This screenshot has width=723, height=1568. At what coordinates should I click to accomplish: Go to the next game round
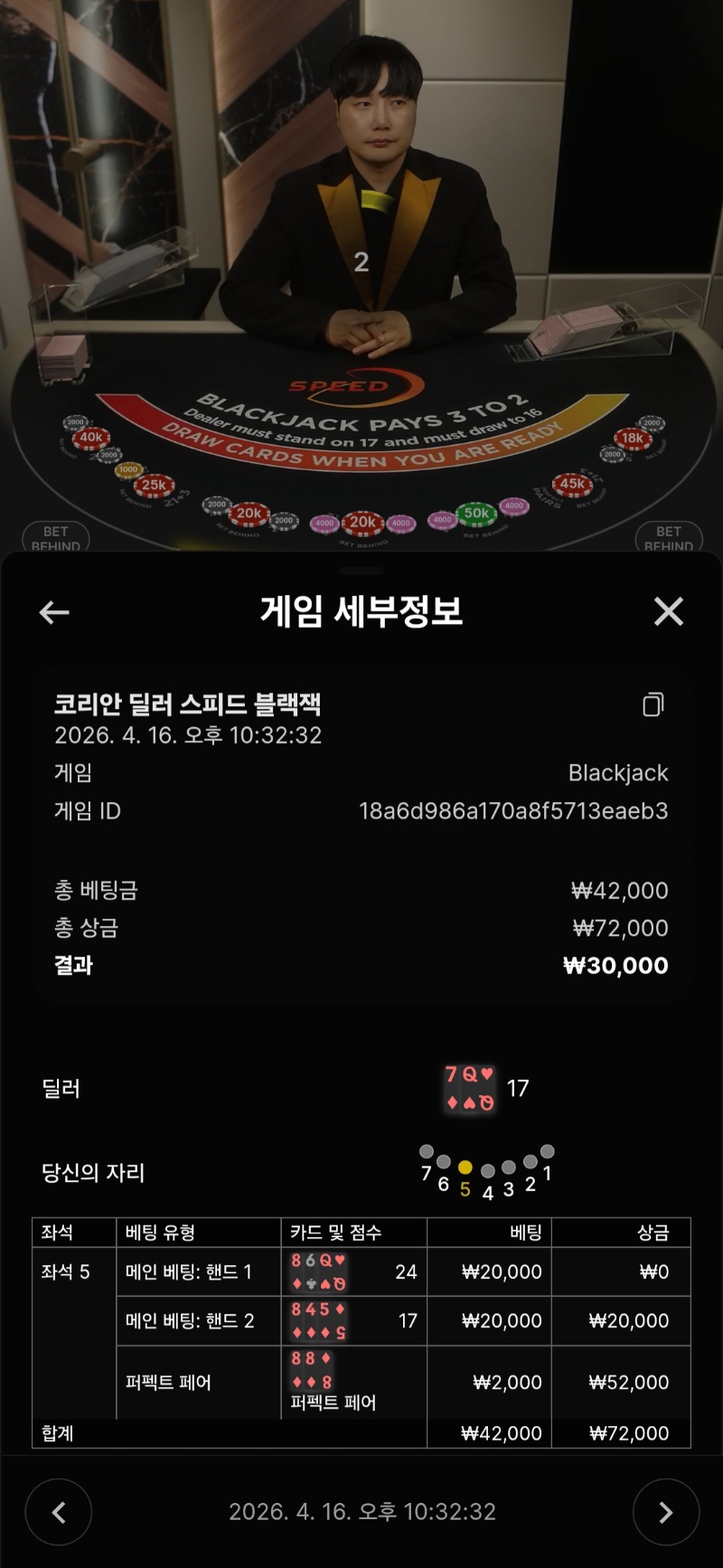[x=665, y=1512]
